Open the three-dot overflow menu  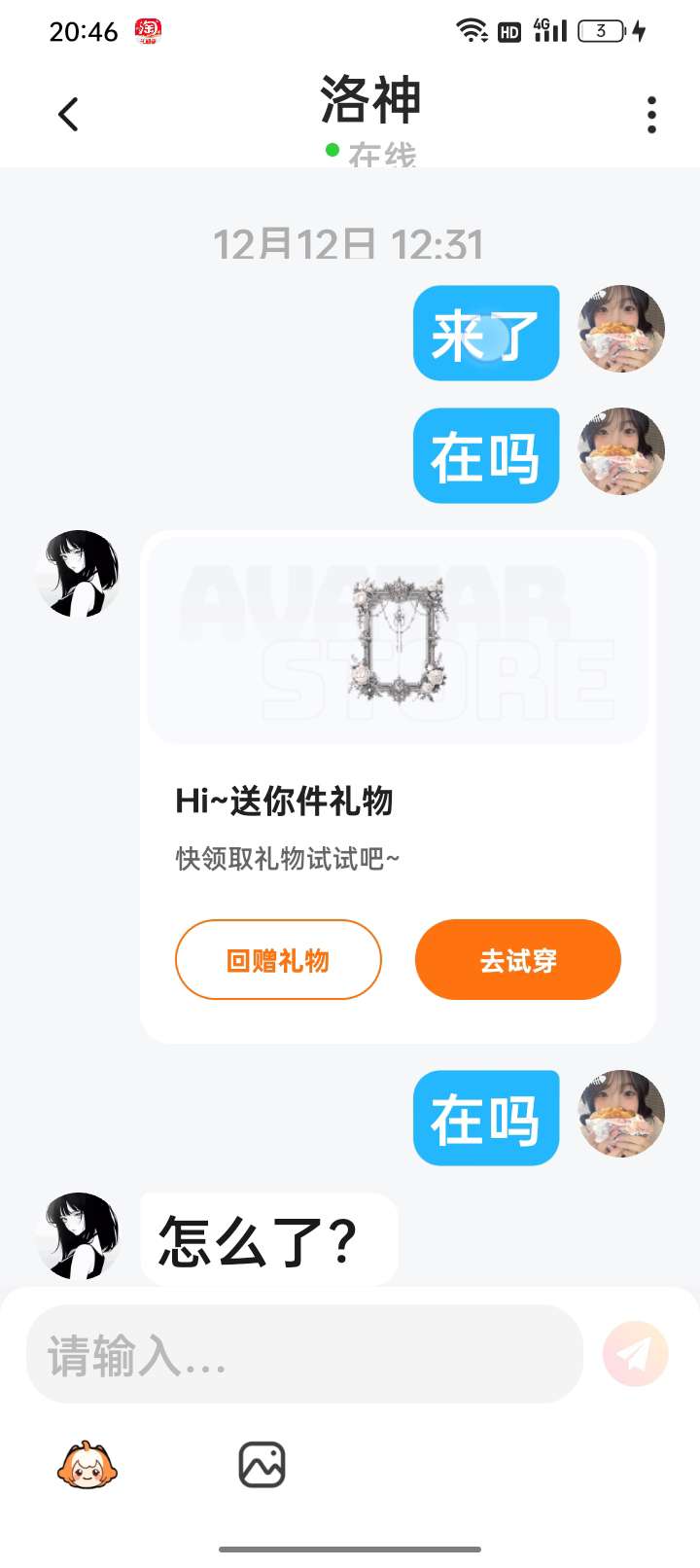[651, 115]
